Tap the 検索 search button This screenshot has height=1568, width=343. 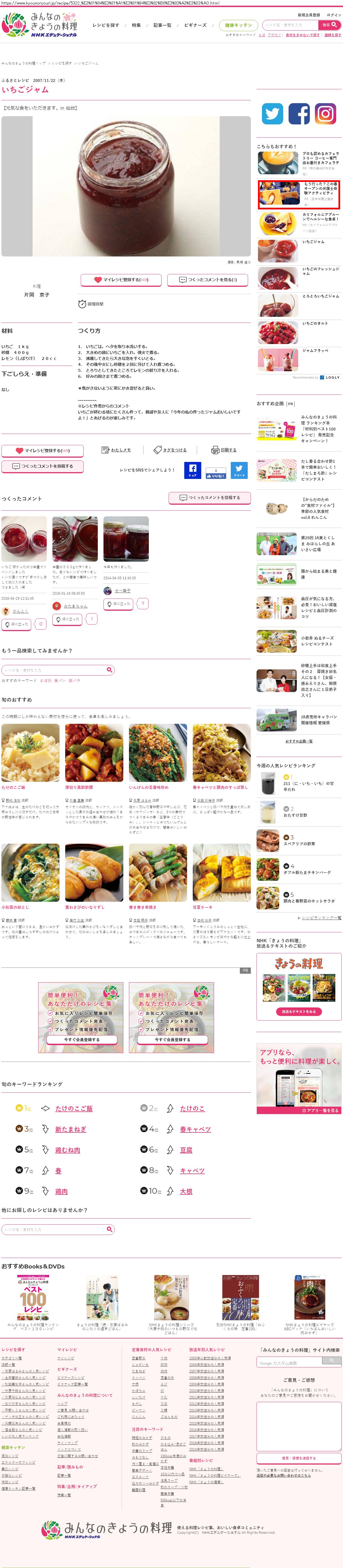330,25
